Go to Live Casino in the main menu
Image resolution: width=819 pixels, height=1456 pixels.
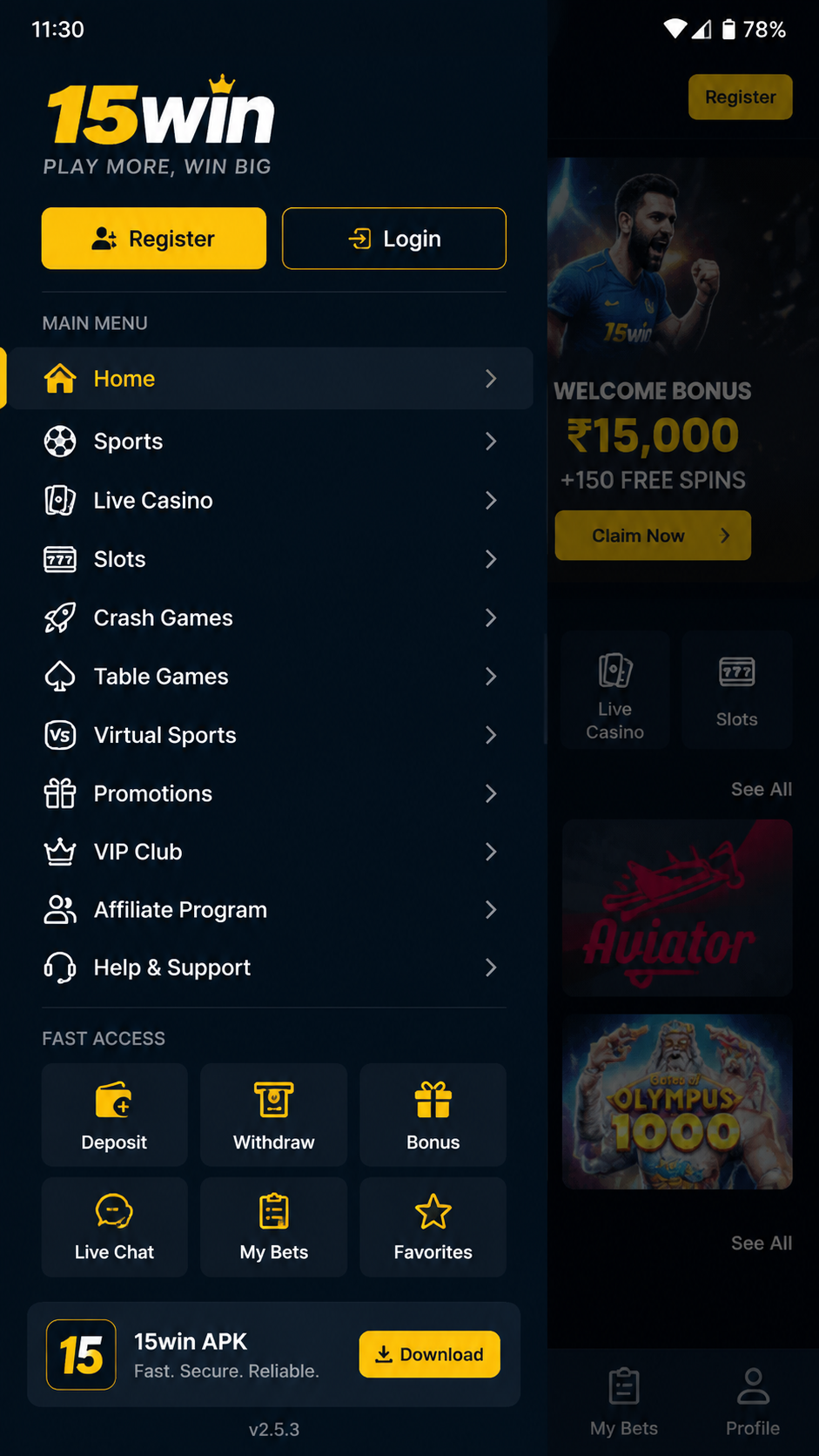tap(270, 501)
